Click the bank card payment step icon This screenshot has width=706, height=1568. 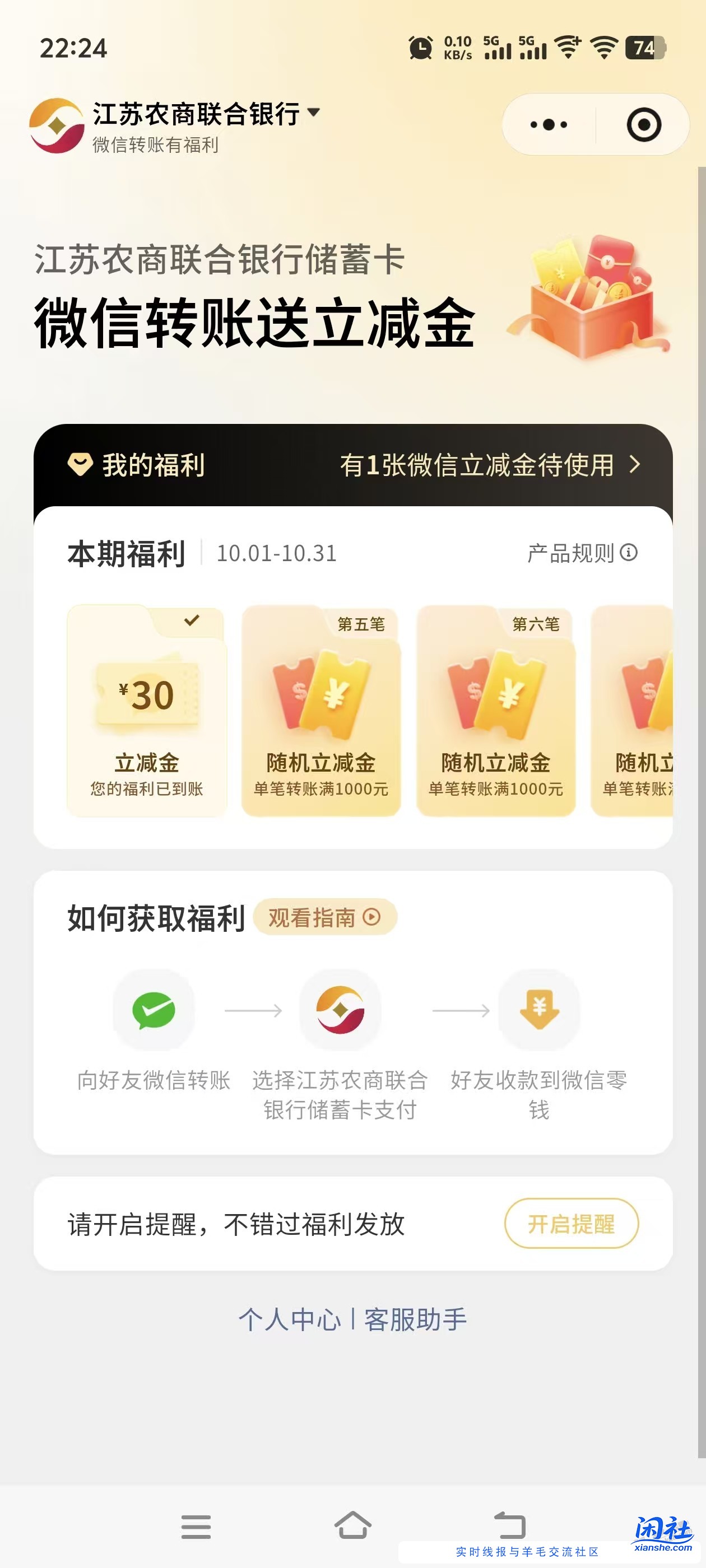coord(341,1010)
